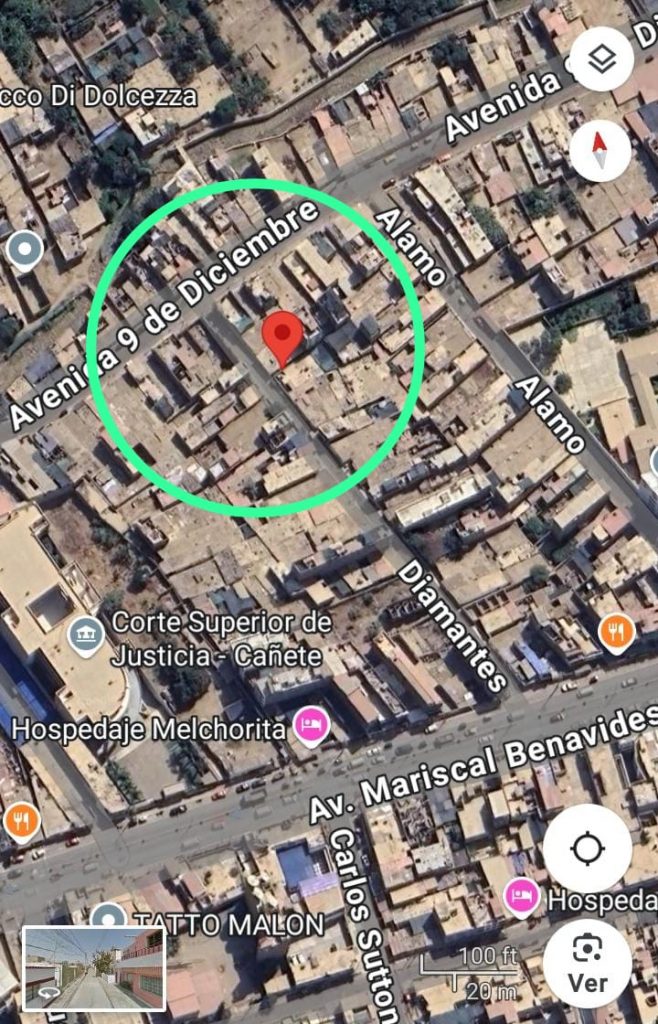Open the place marker below Dolcezza label

pyautogui.click(x=24, y=249)
